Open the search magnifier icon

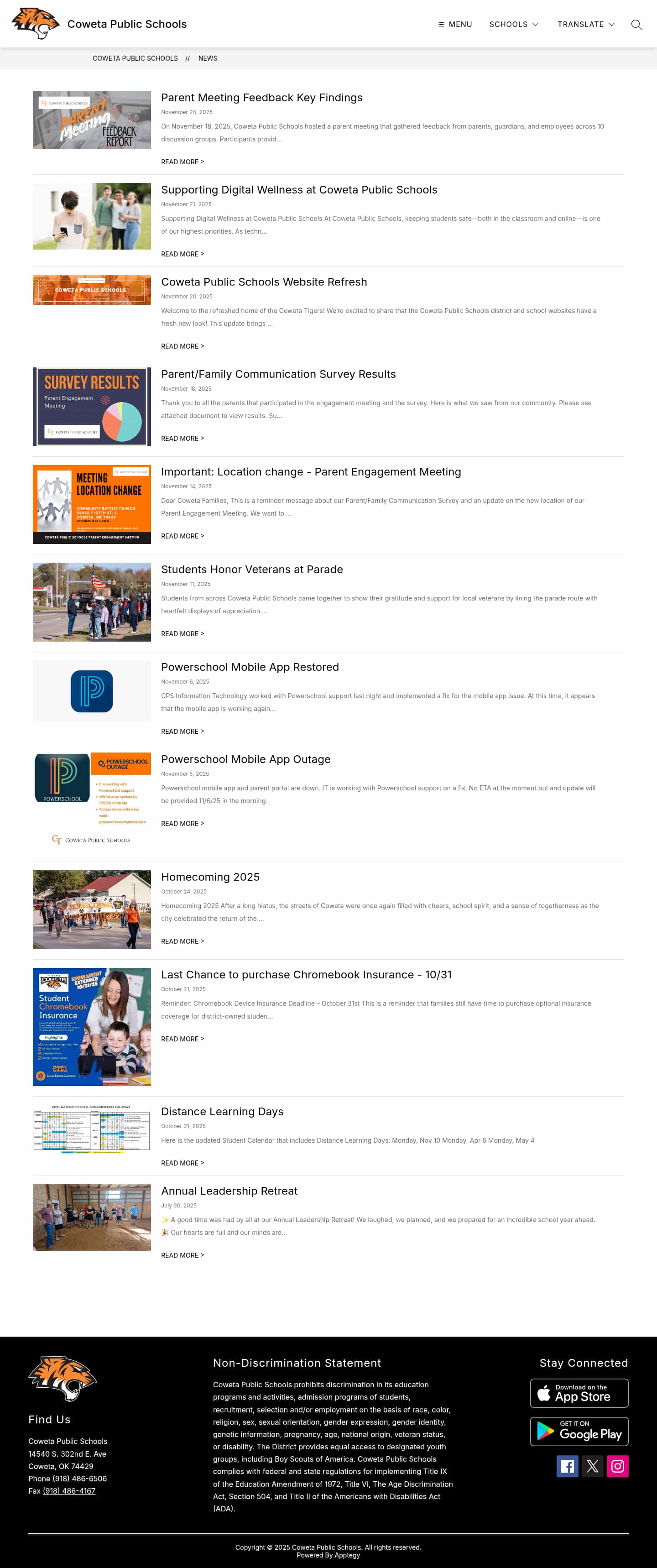[x=636, y=24]
